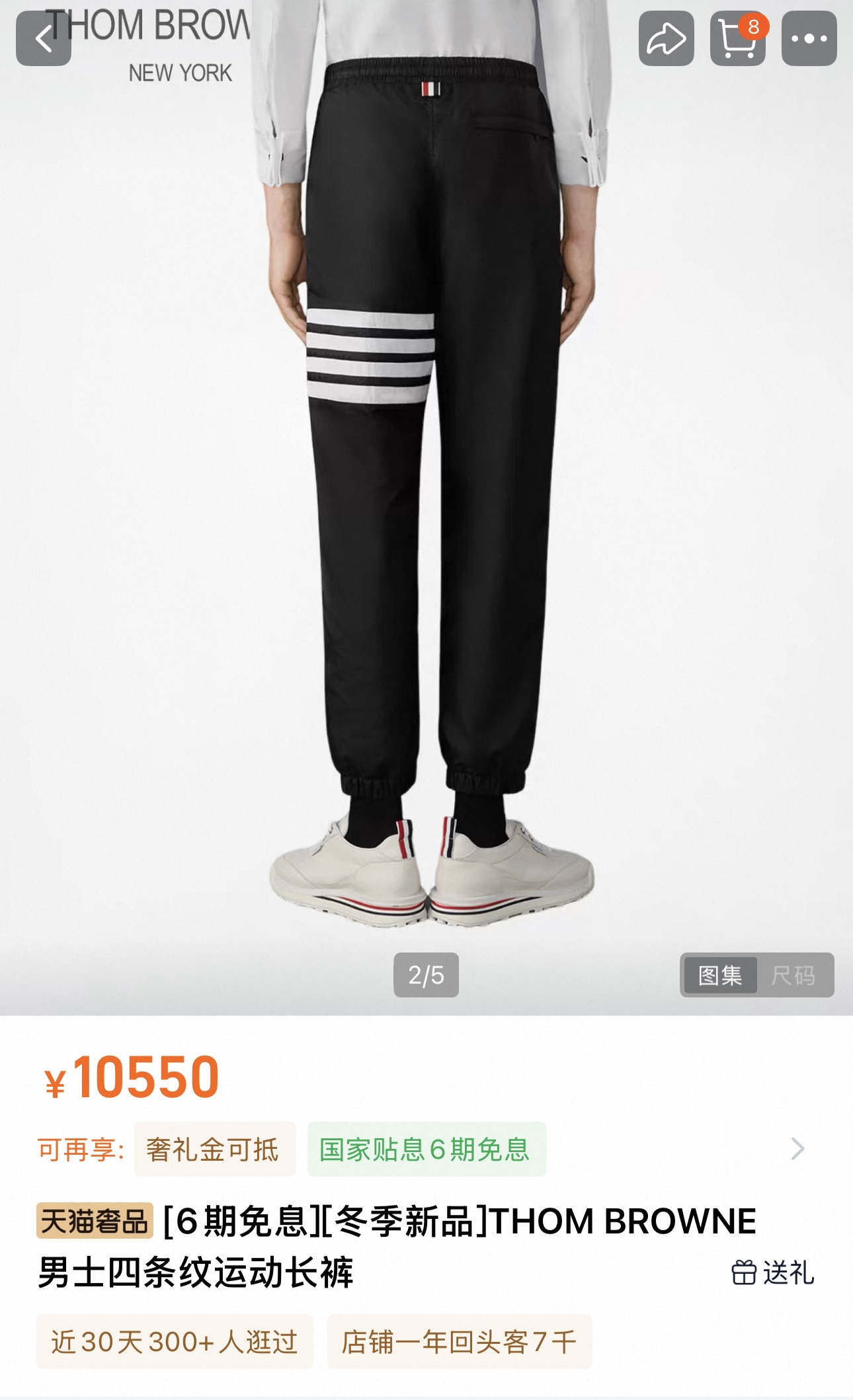Tap the 送礼 gift button
Screen dimensions: 853x1400
pos(773,1272)
